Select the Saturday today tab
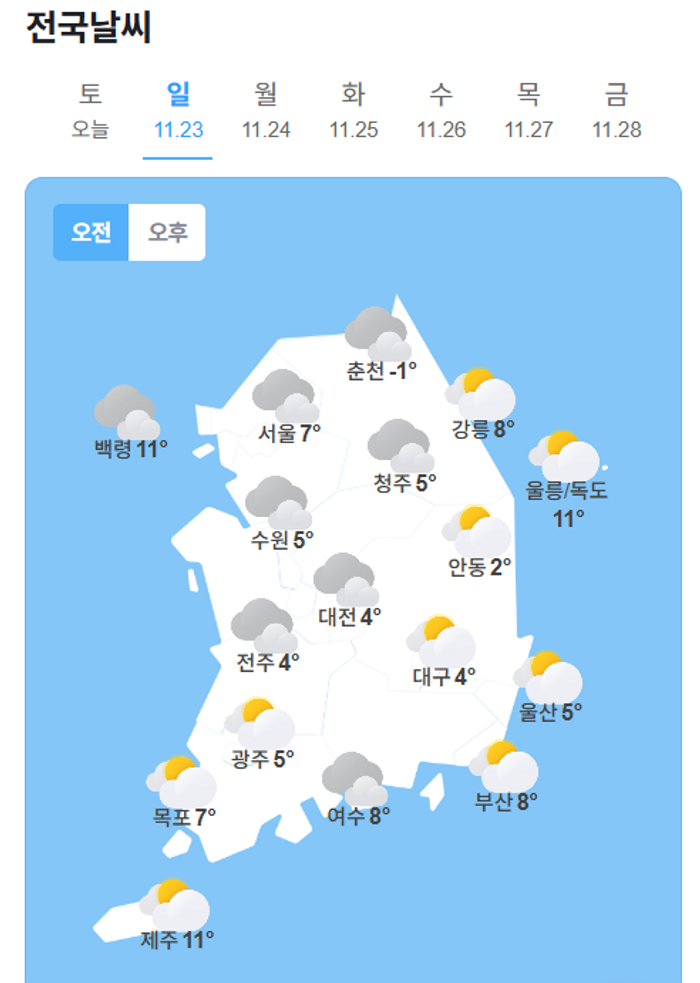Viewport: 700px width, 983px height. click(90, 110)
